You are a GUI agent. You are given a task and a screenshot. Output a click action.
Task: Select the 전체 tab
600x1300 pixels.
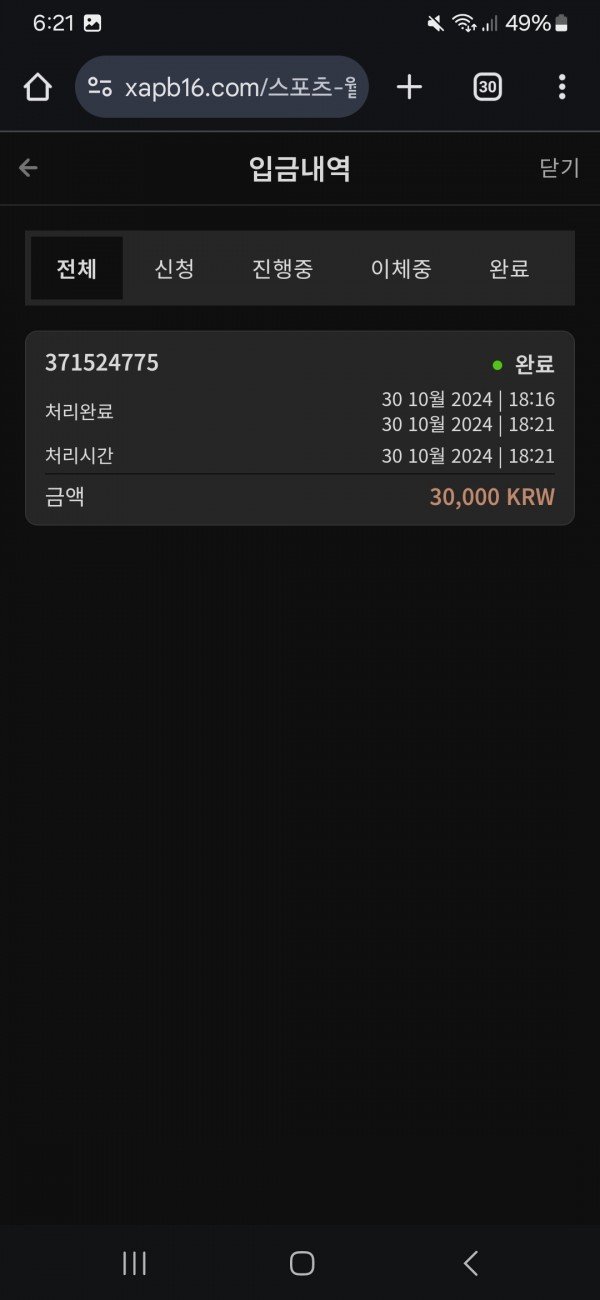[x=77, y=269]
